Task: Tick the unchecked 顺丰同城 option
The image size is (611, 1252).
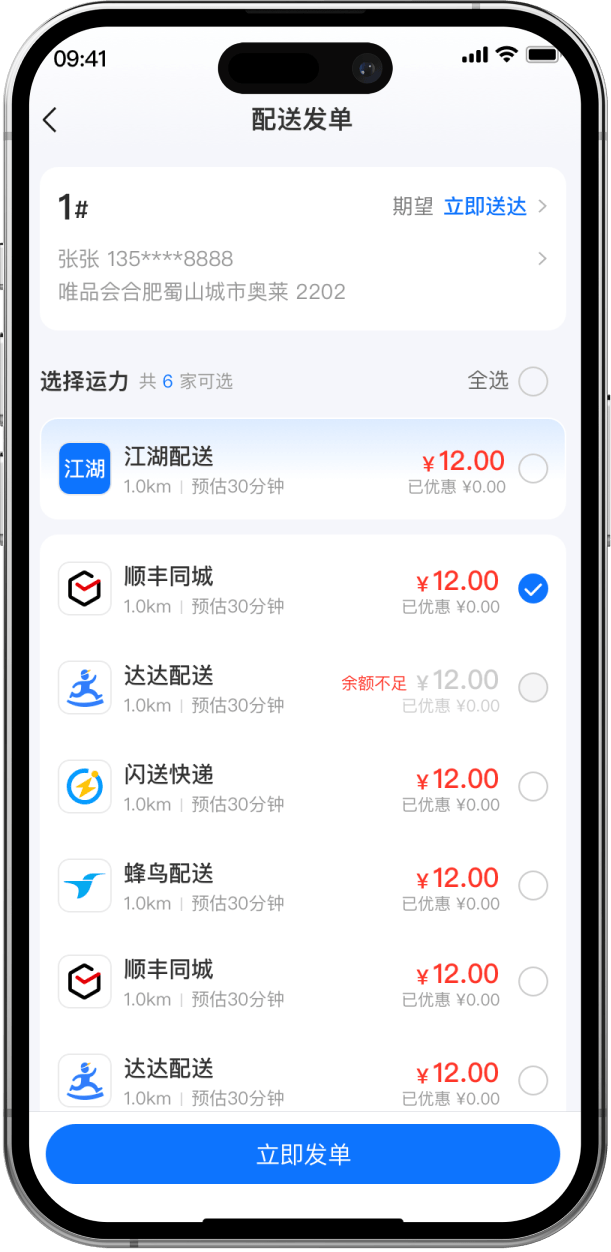Action: [533, 982]
